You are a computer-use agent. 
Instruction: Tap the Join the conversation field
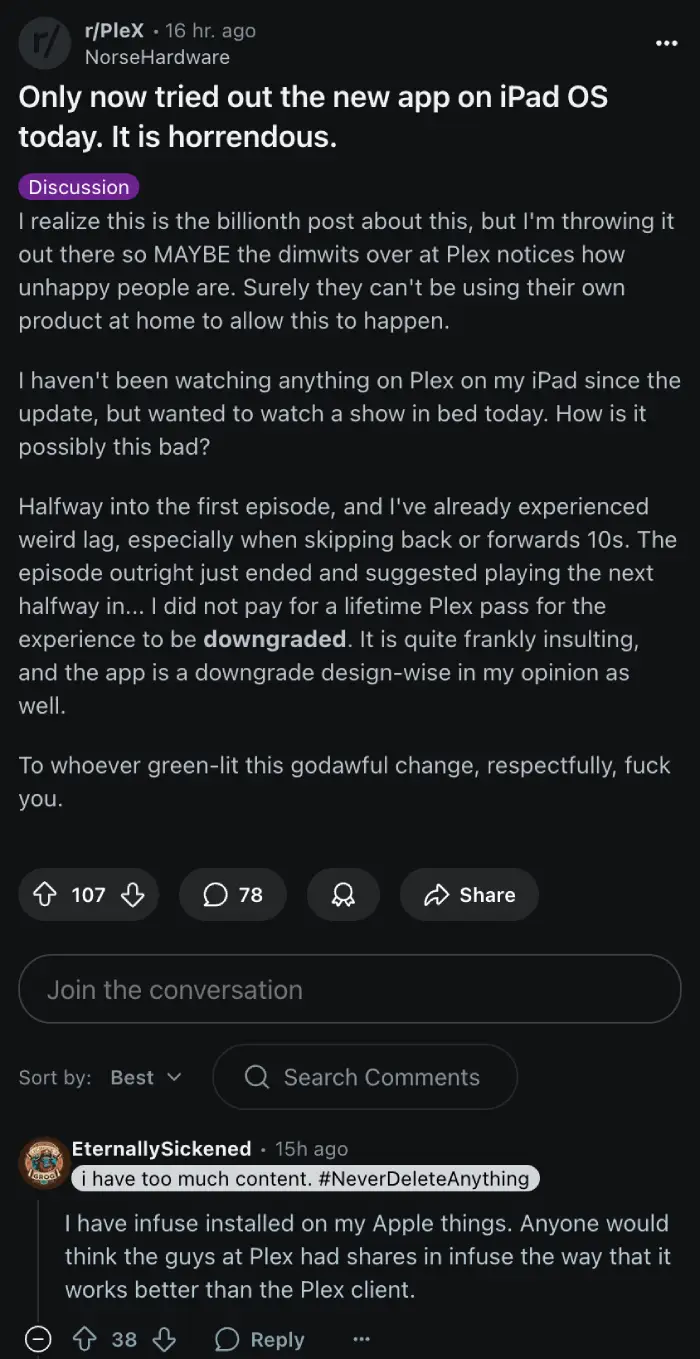[350, 990]
